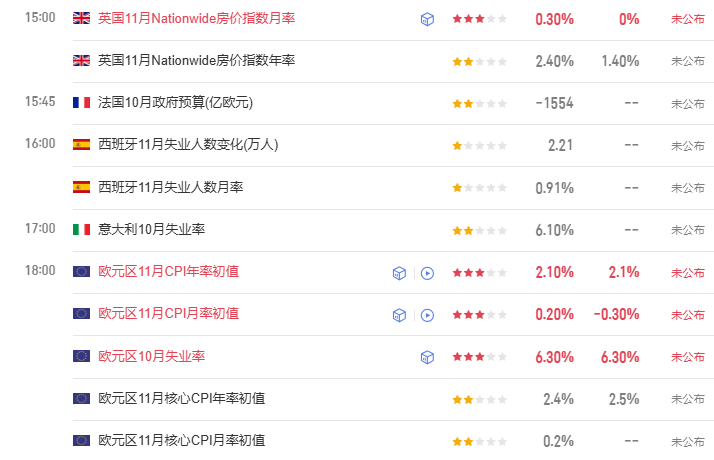The height and width of the screenshot is (460, 714).
Task: Open 英国11月Nationwide房价指数年率 row
Action: pos(196,61)
